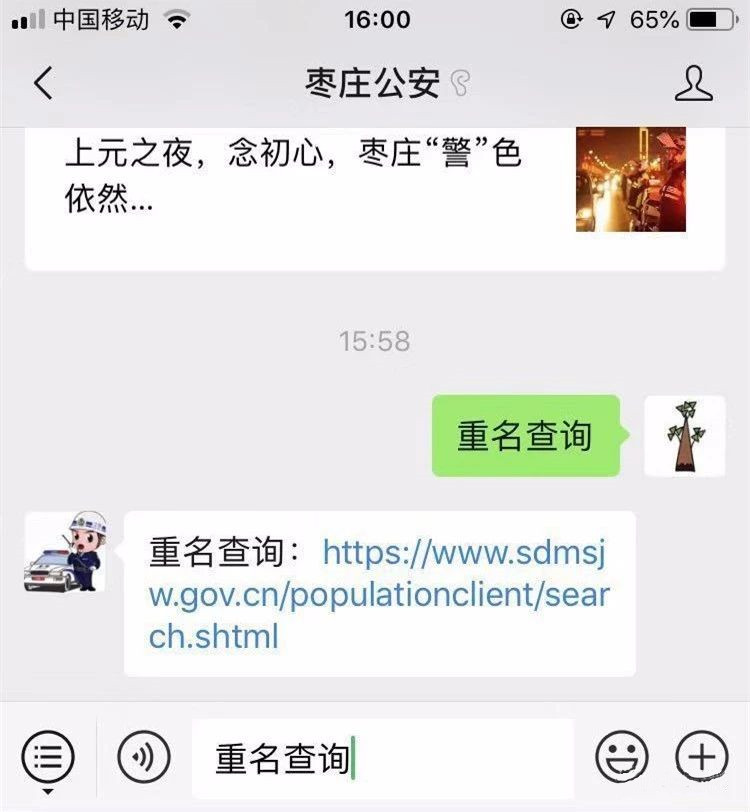Open the night patrol article thumbnail
Viewport: 750px width, 812px height.
630,180
